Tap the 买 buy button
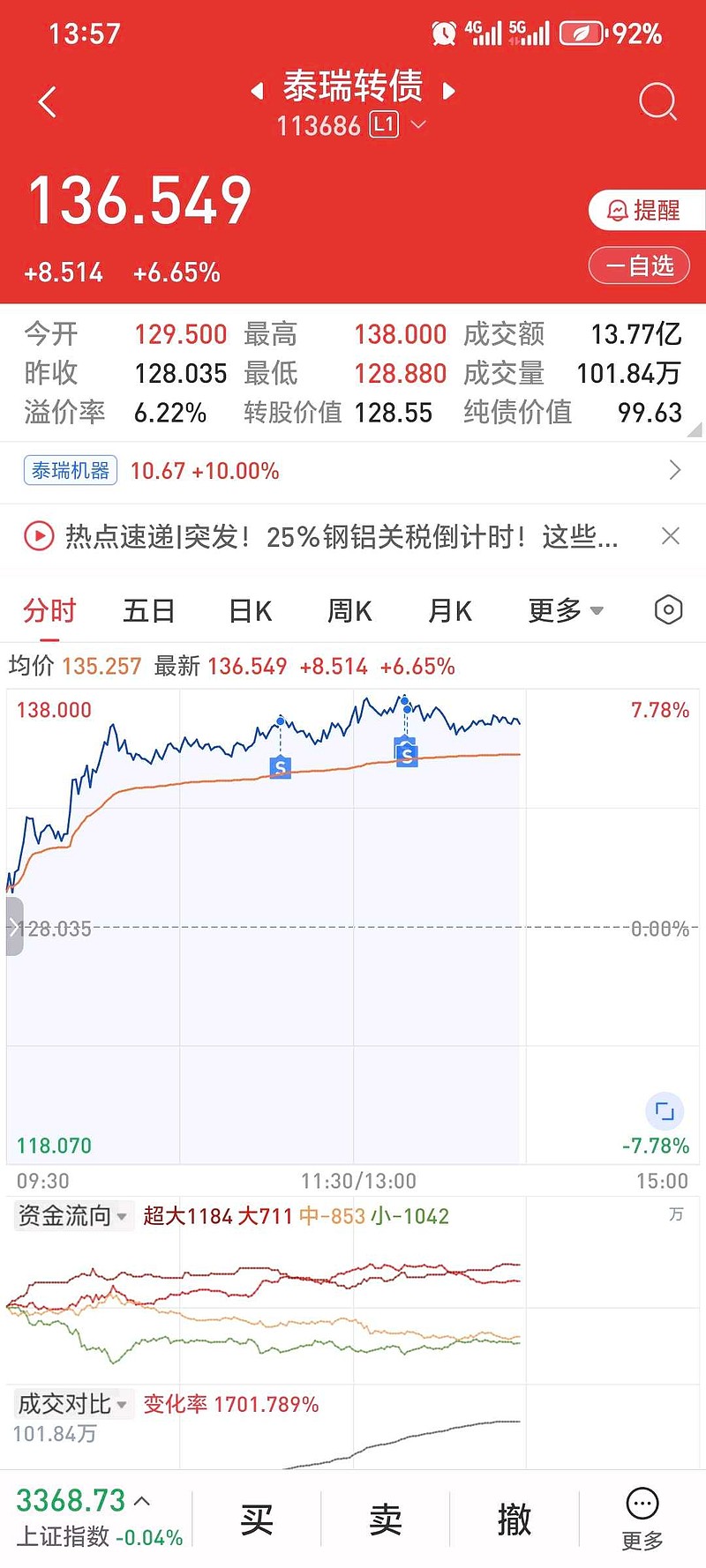 pos(256,1517)
